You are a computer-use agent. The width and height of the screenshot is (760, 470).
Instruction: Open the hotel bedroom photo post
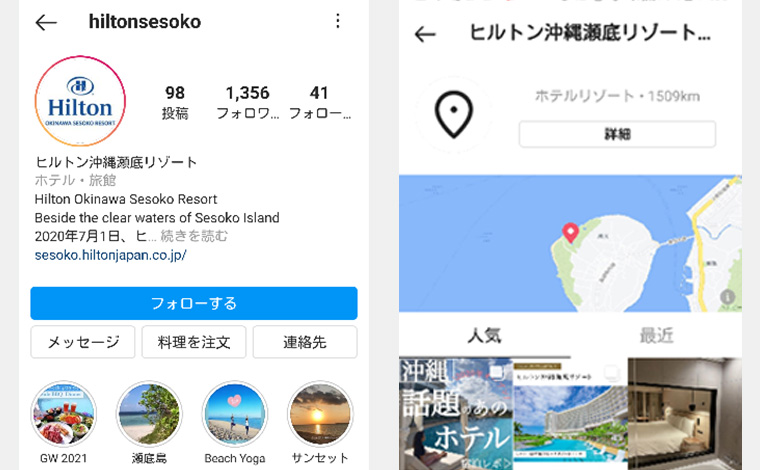(x=684, y=413)
